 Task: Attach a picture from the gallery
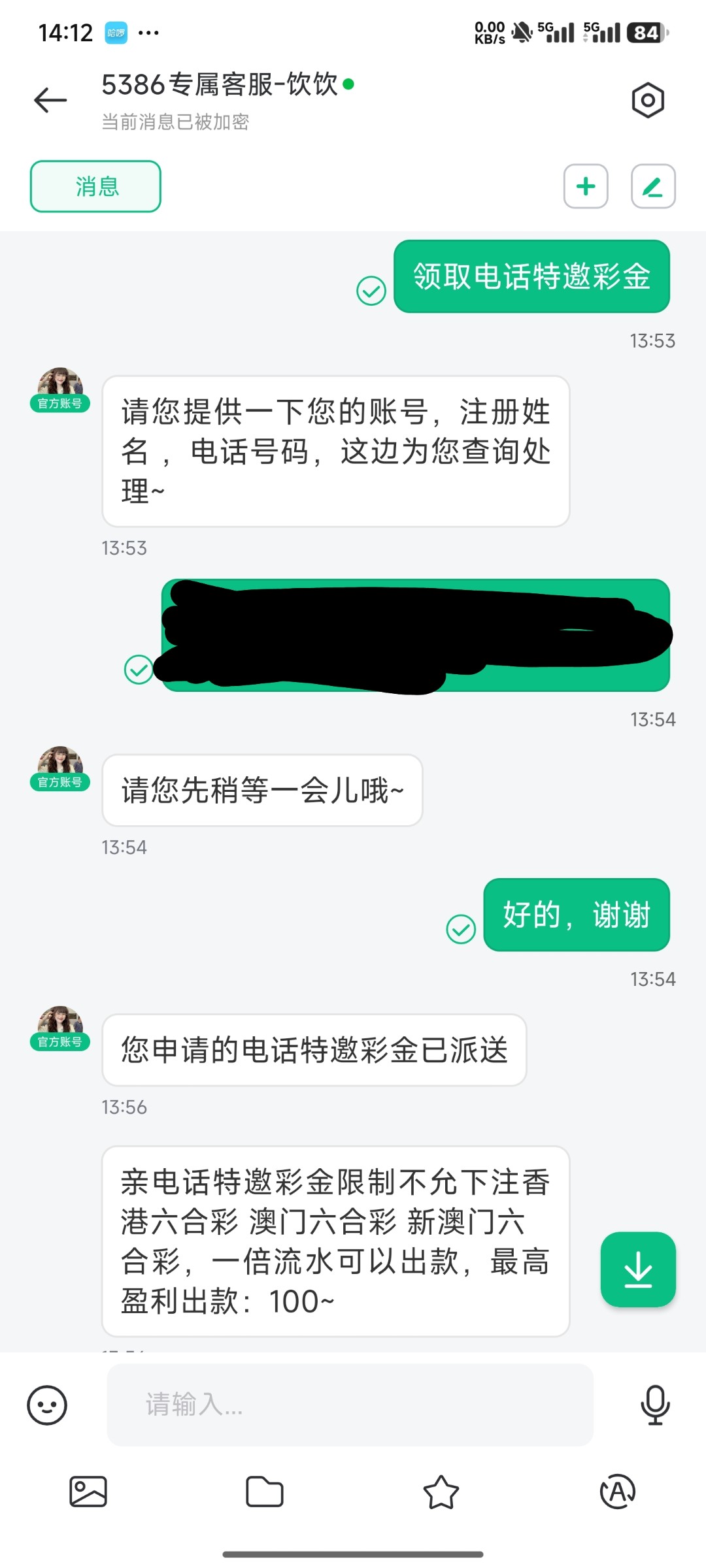[88, 1492]
